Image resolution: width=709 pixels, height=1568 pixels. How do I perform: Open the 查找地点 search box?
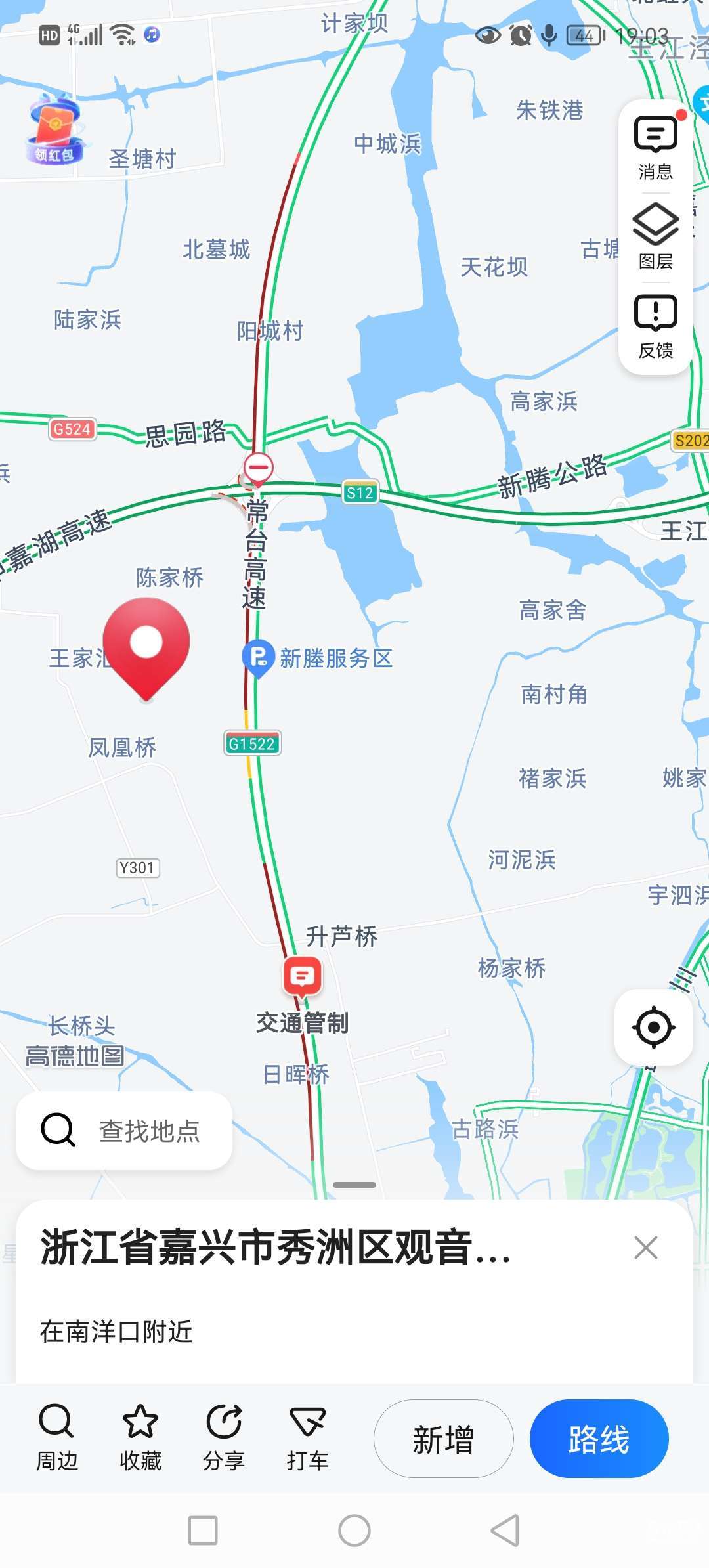pos(124,1131)
